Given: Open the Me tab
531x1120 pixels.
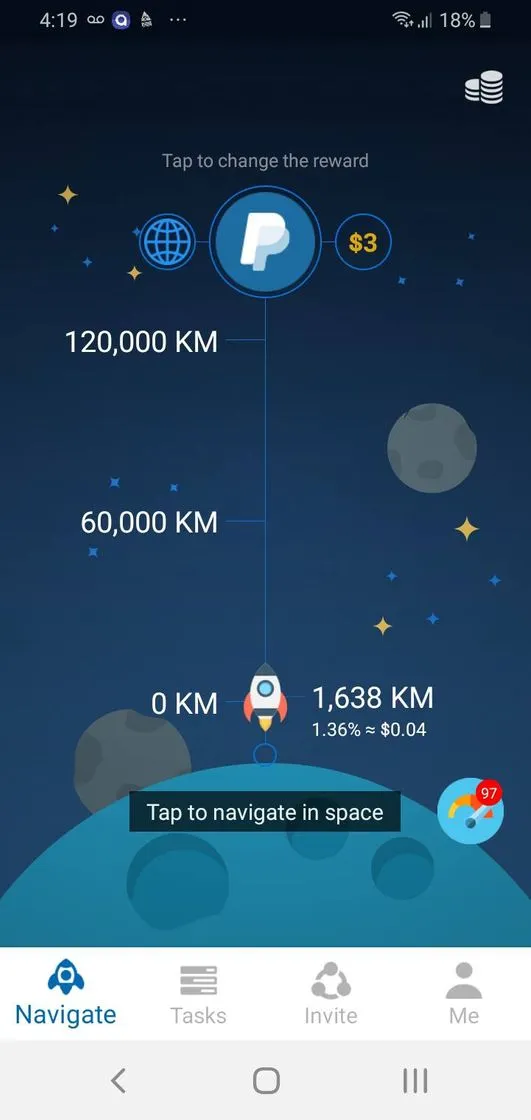Looking at the screenshot, I should point(464,994).
